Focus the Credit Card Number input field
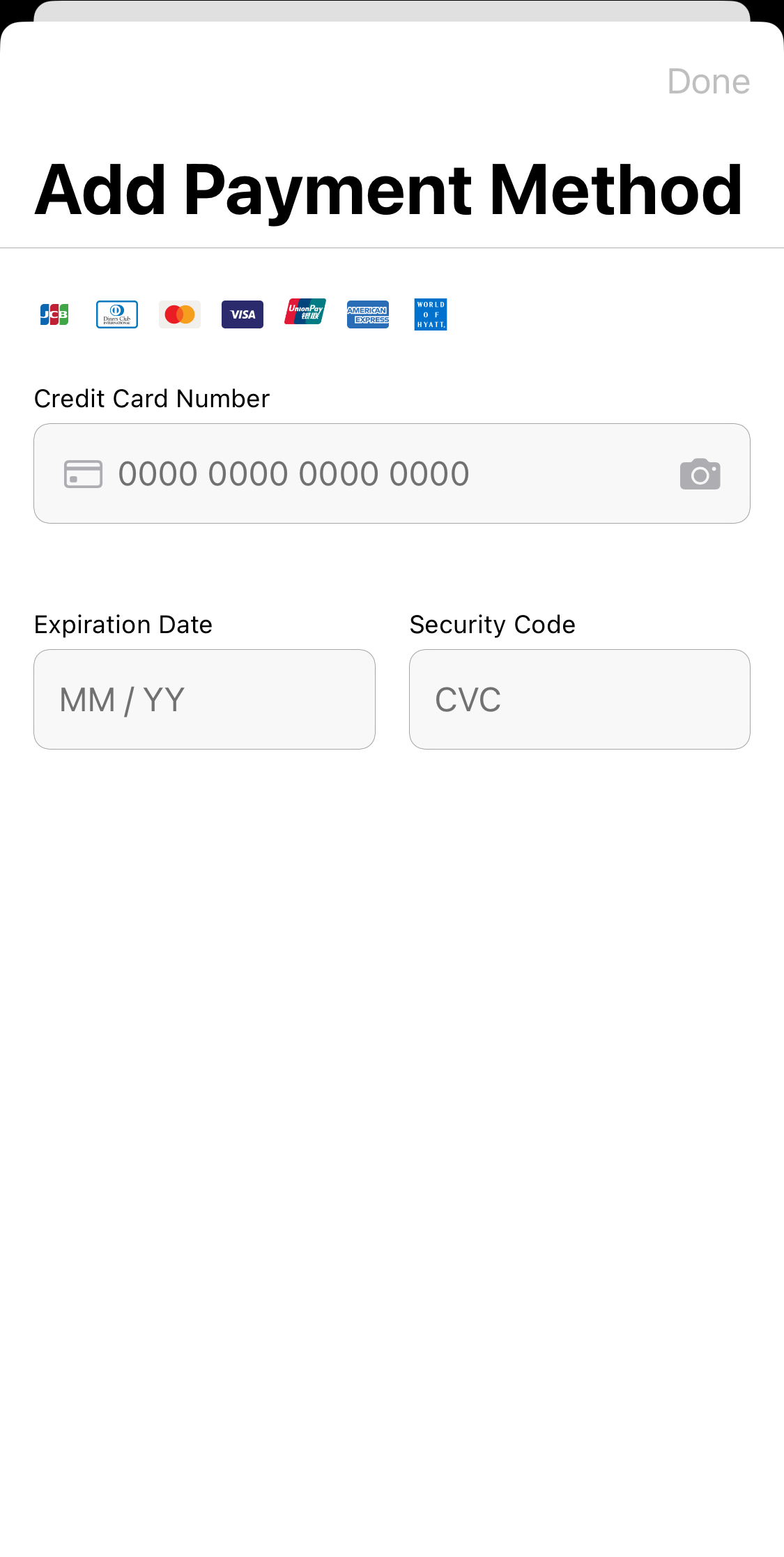Viewport: 784px width, 1557px height. coord(392,473)
